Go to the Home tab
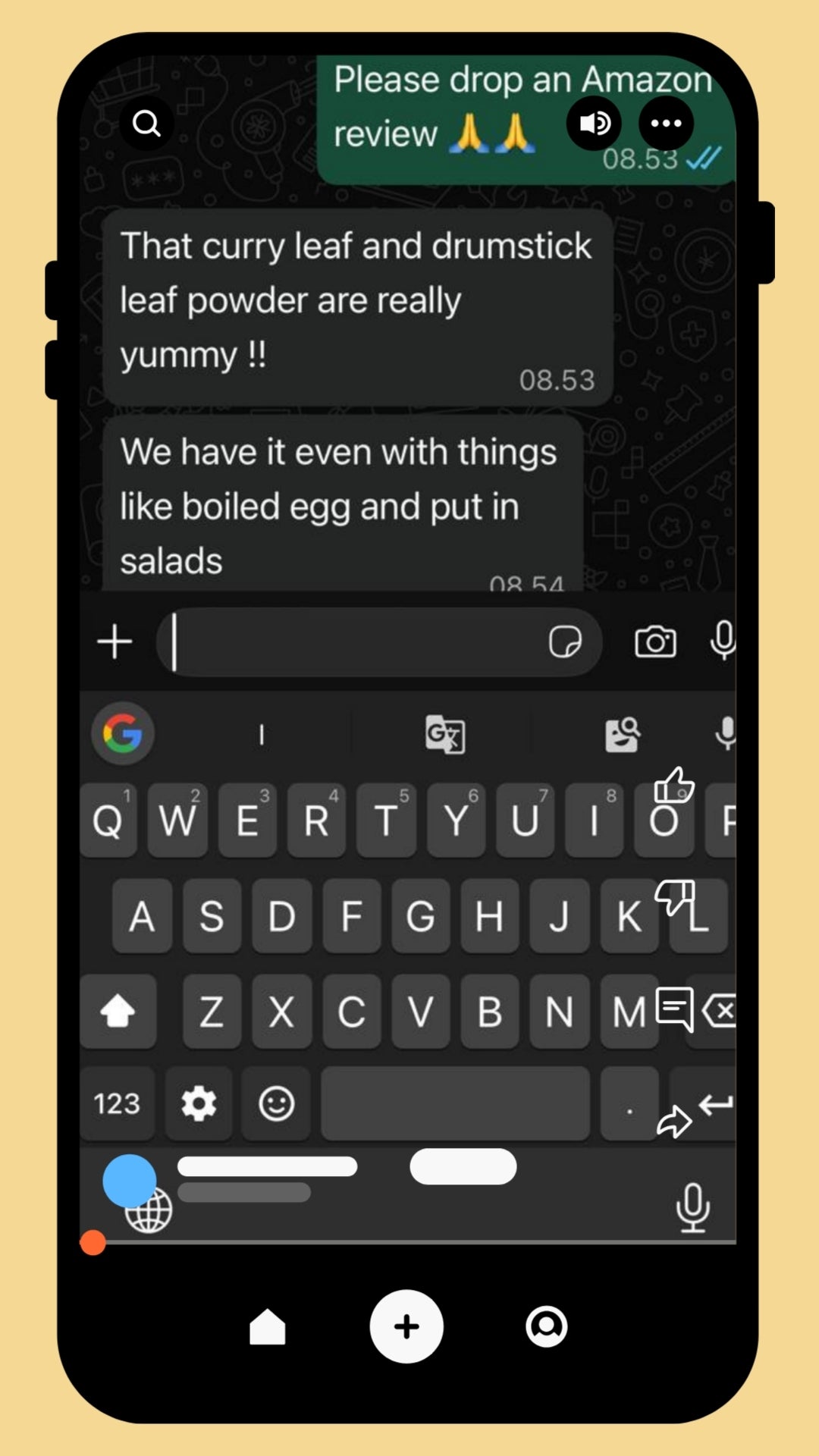819x1456 pixels. coord(268,1327)
